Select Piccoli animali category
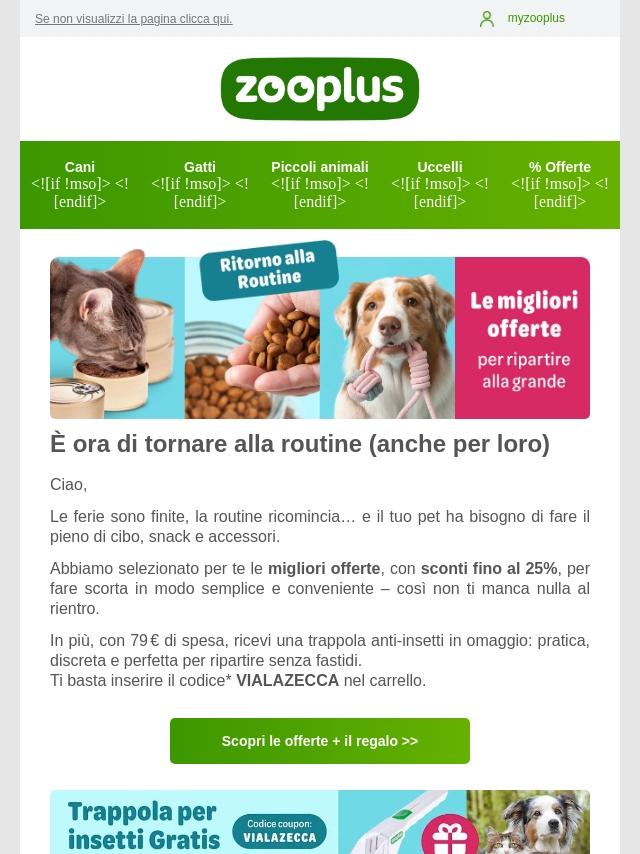This screenshot has height=854, width=640. pyautogui.click(x=320, y=167)
